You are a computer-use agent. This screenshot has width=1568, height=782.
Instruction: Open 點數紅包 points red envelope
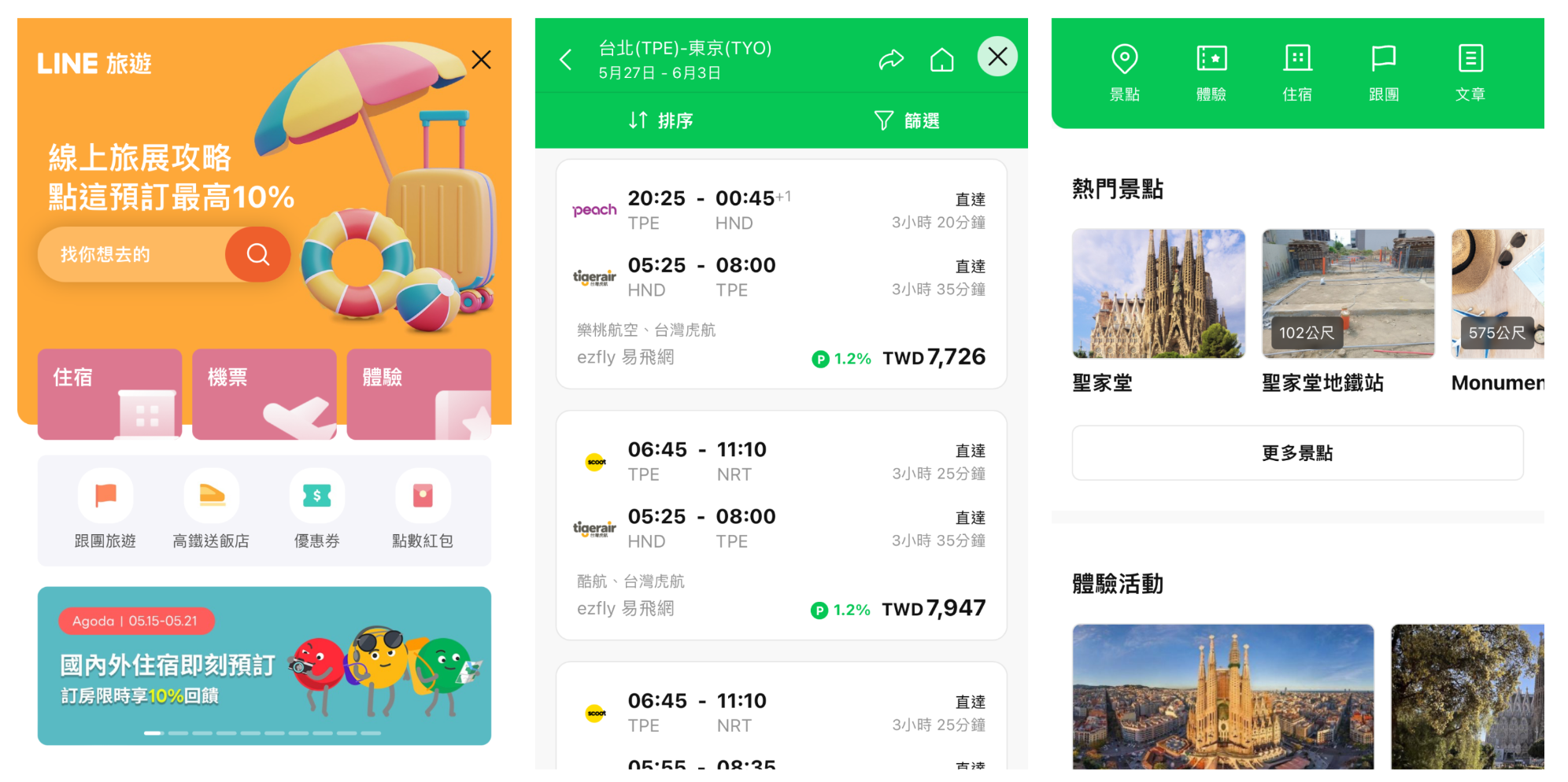423,509
